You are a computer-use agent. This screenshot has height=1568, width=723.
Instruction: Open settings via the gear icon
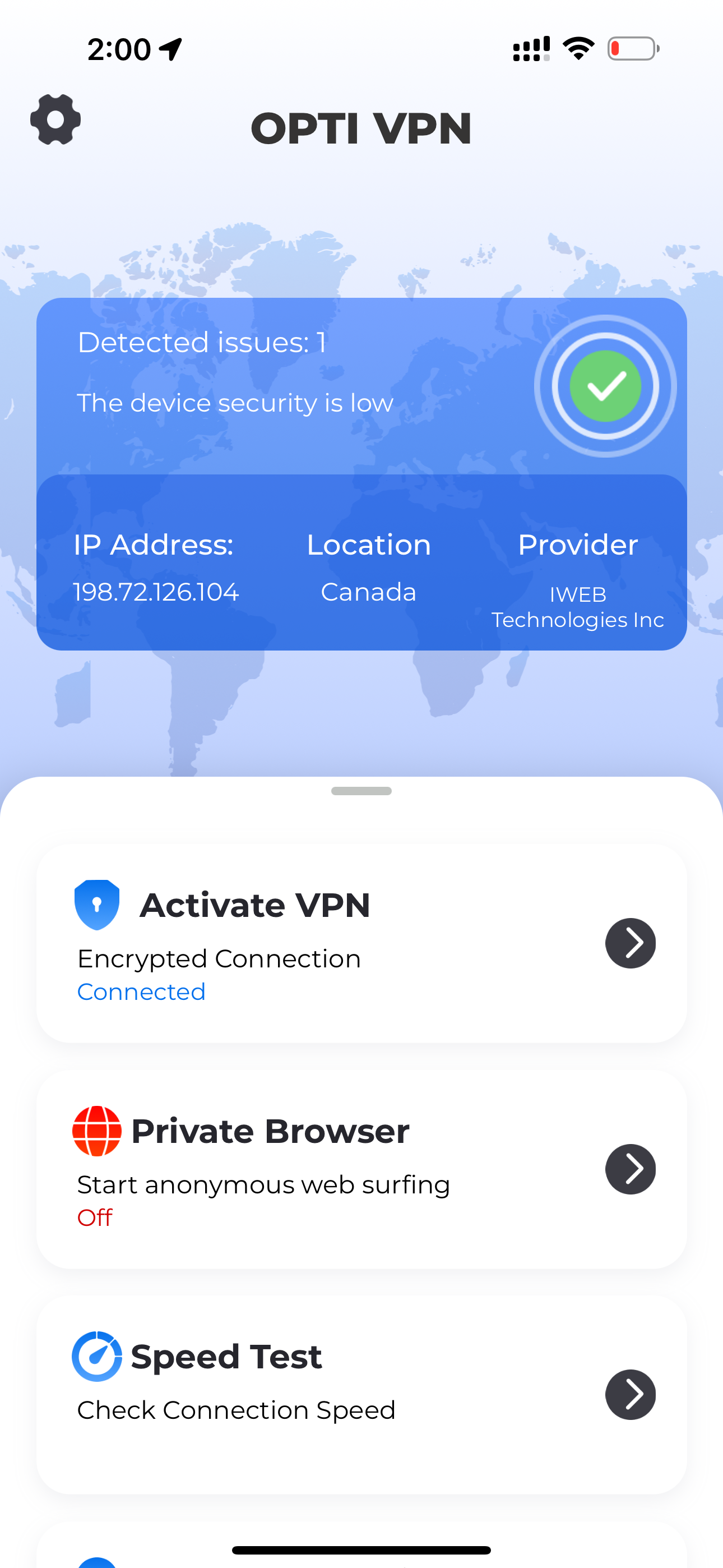tap(55, 119)
